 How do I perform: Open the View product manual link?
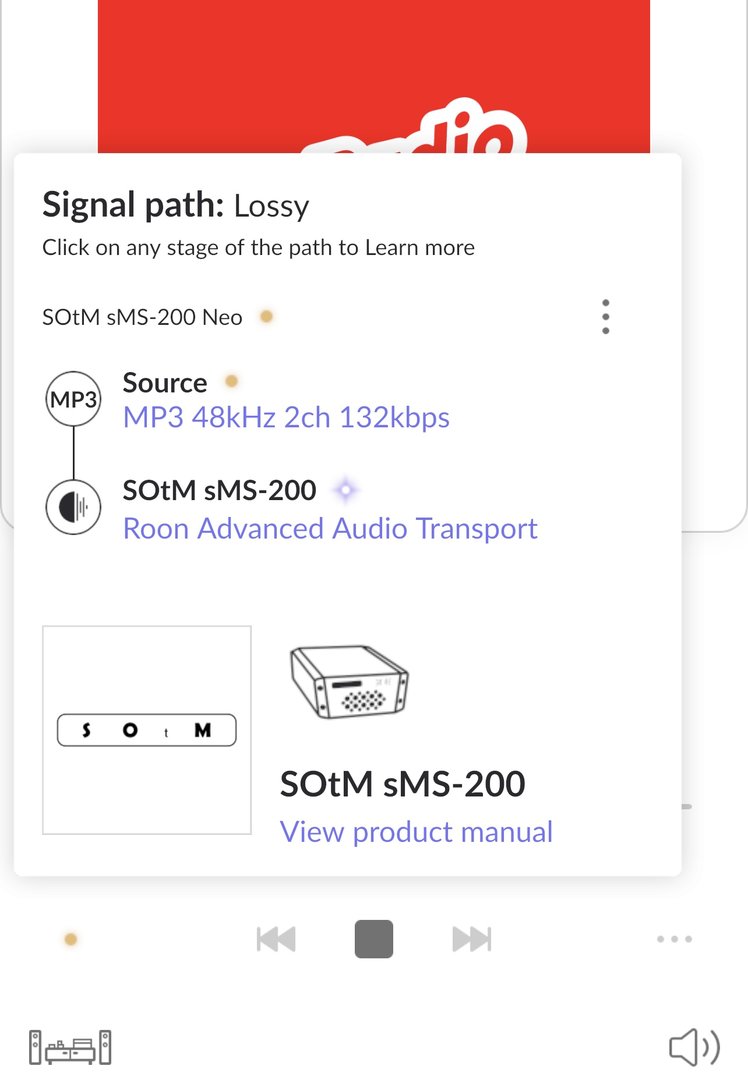coord(416,831)
